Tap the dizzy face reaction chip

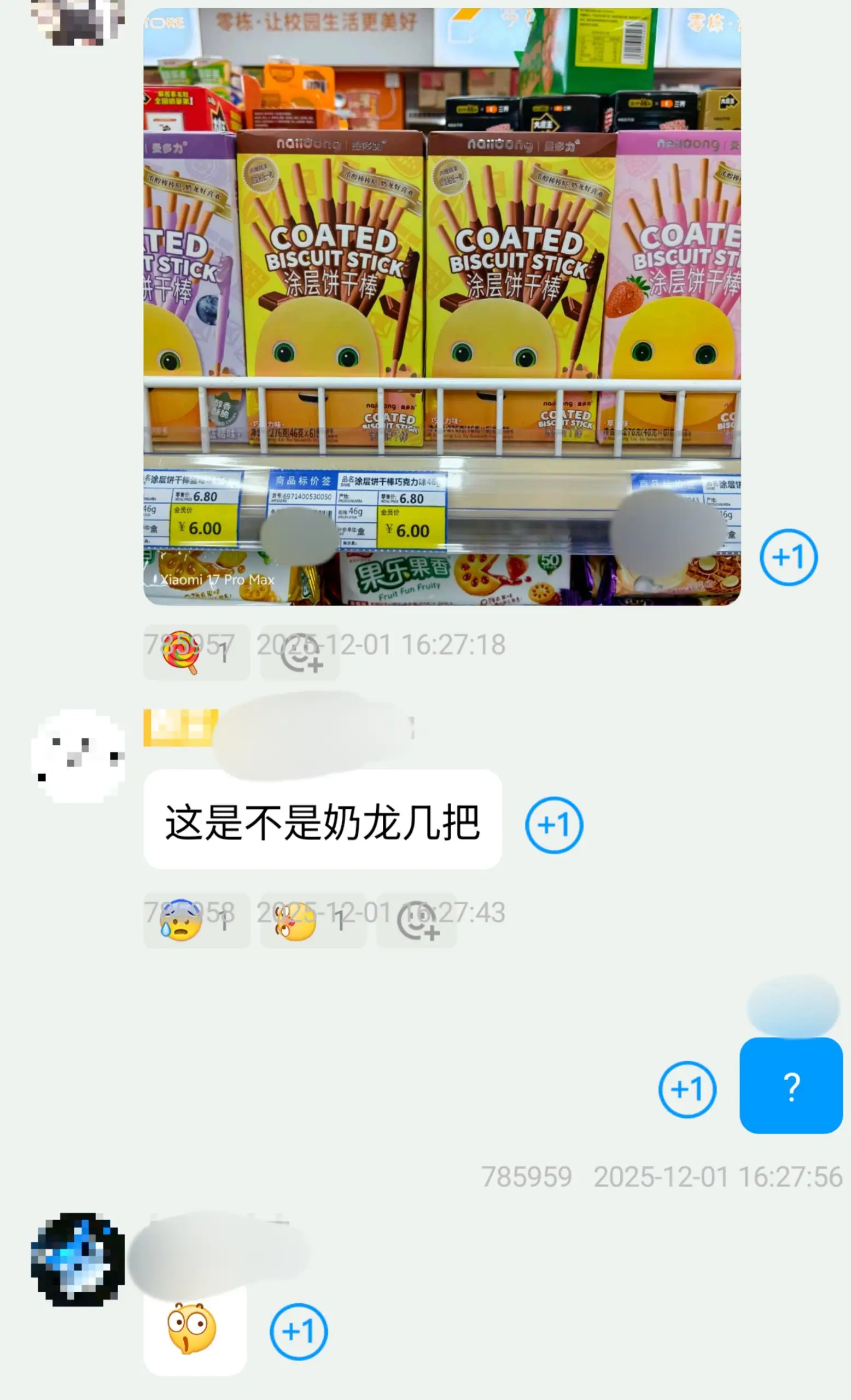pos(313,920)
